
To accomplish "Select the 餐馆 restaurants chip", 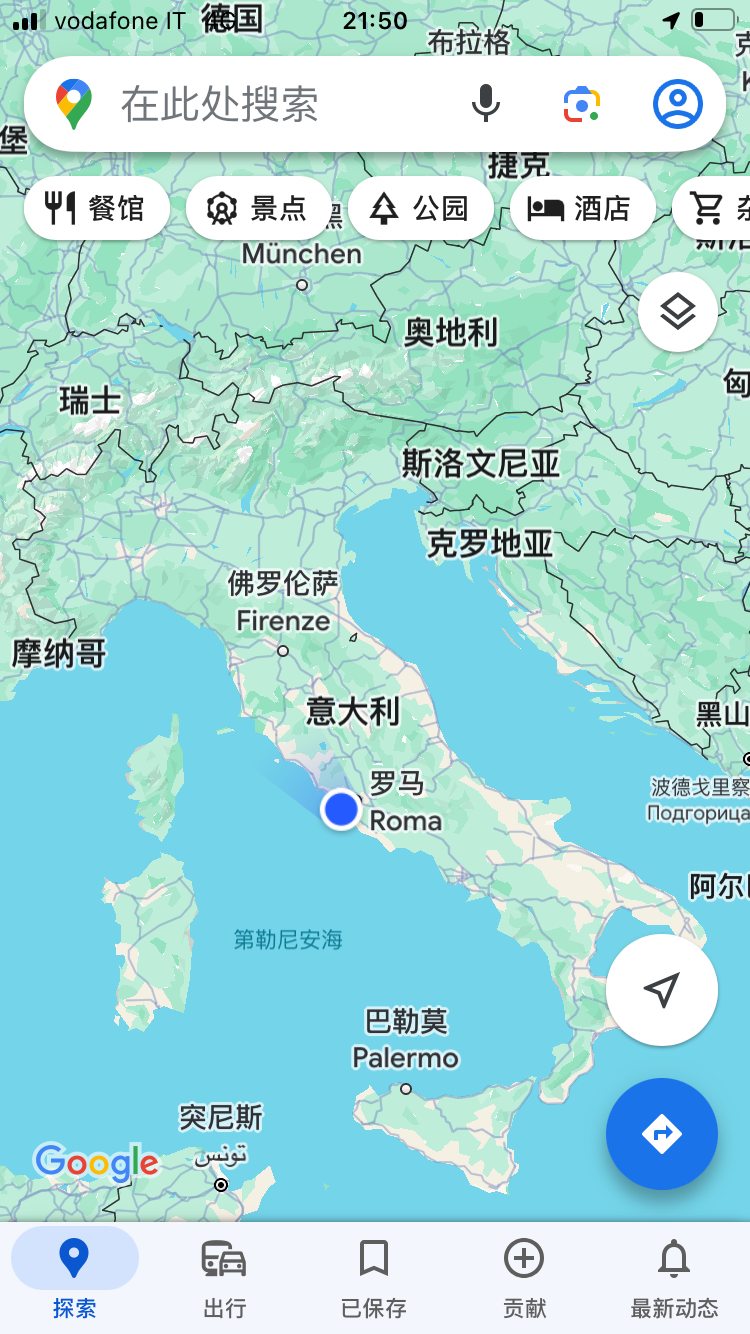I will click(x=97, y=208).
